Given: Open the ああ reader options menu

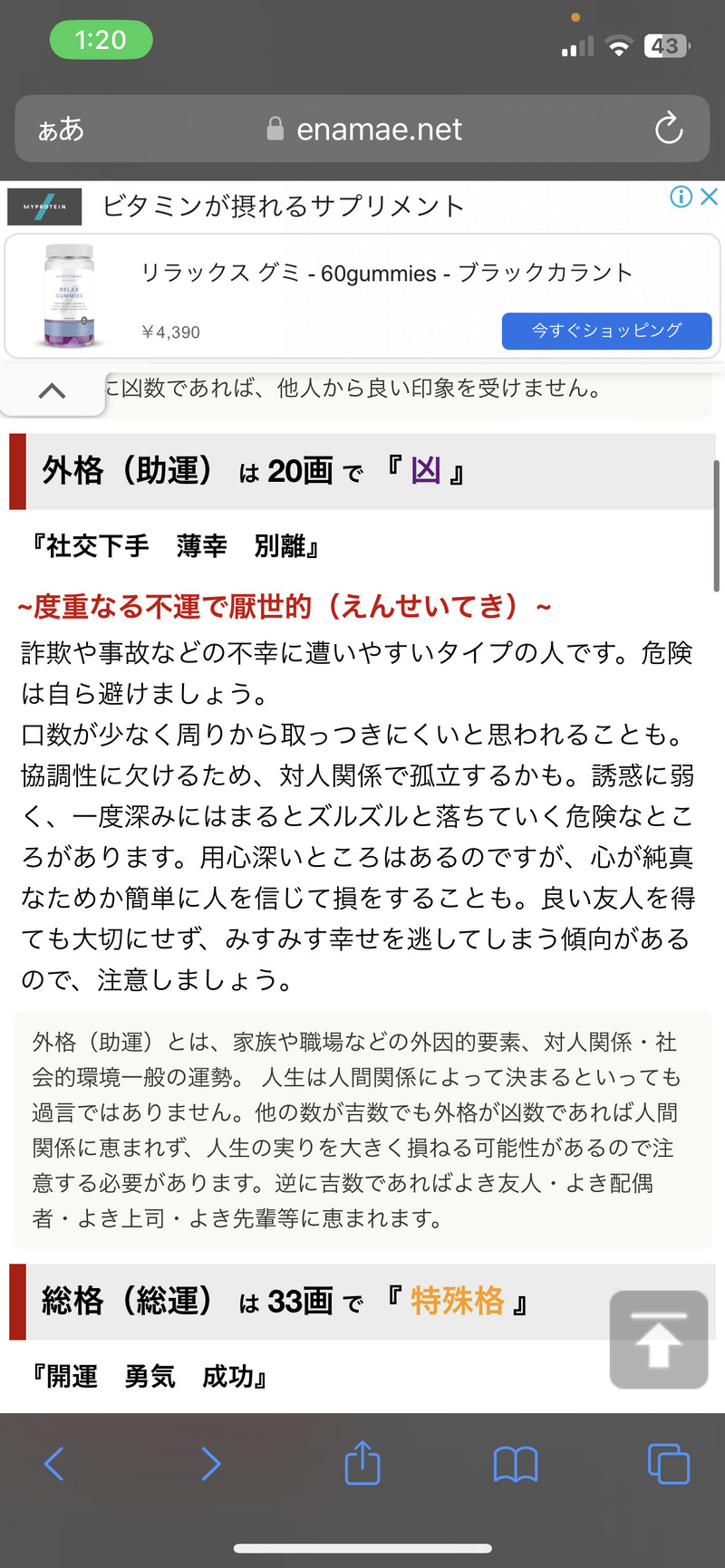Looking at the screenshot, I should click(x=61, y=130).
